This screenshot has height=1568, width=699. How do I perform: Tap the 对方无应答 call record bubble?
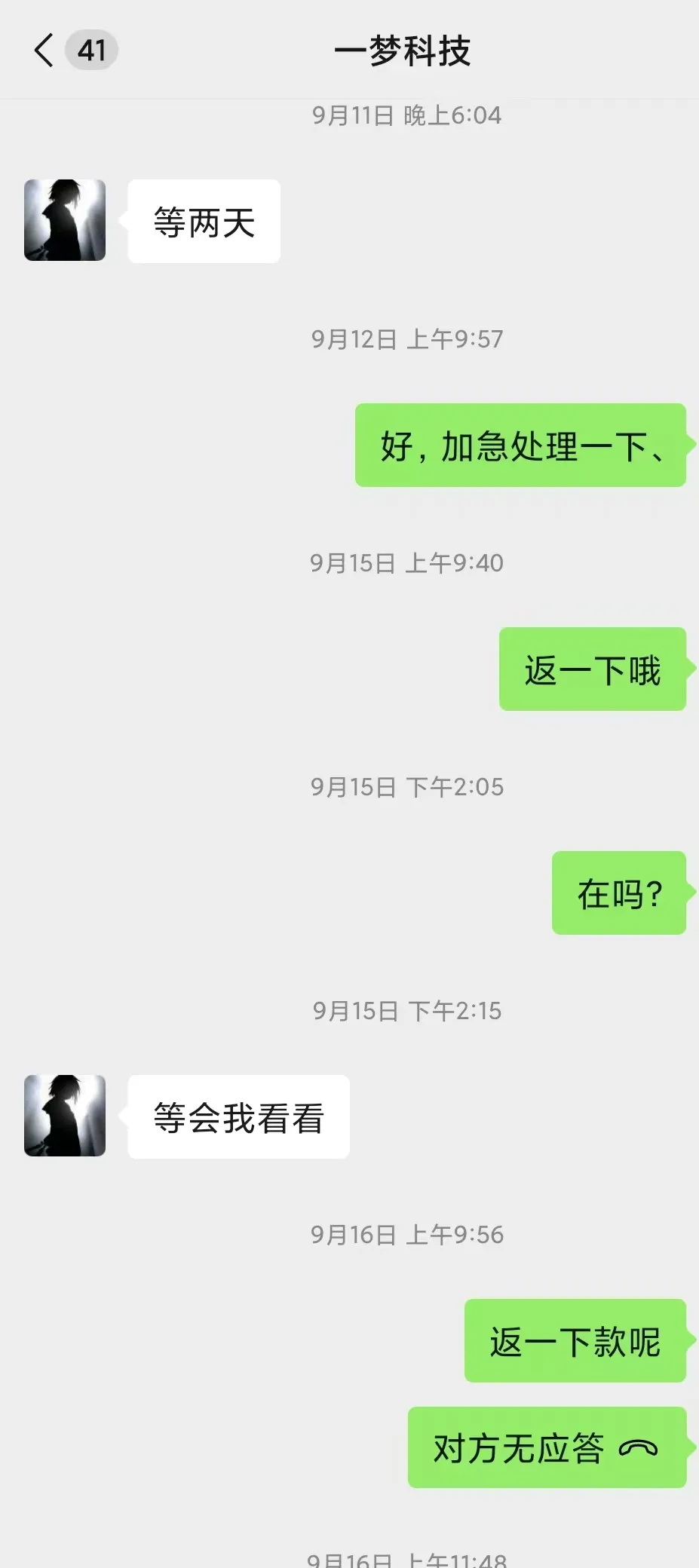click(547, 1447)
